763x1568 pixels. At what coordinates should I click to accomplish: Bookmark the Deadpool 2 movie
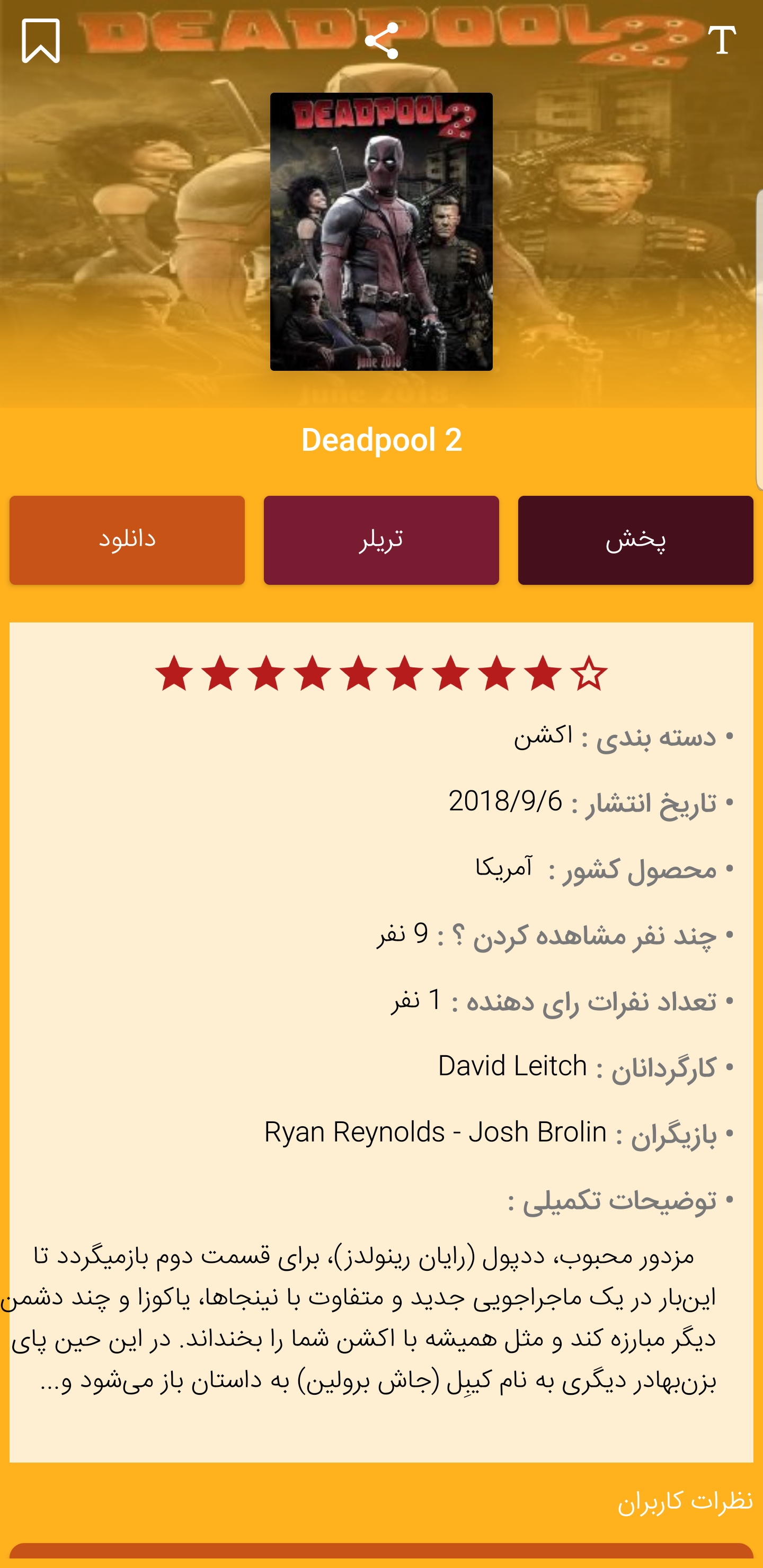click(41, 41)
